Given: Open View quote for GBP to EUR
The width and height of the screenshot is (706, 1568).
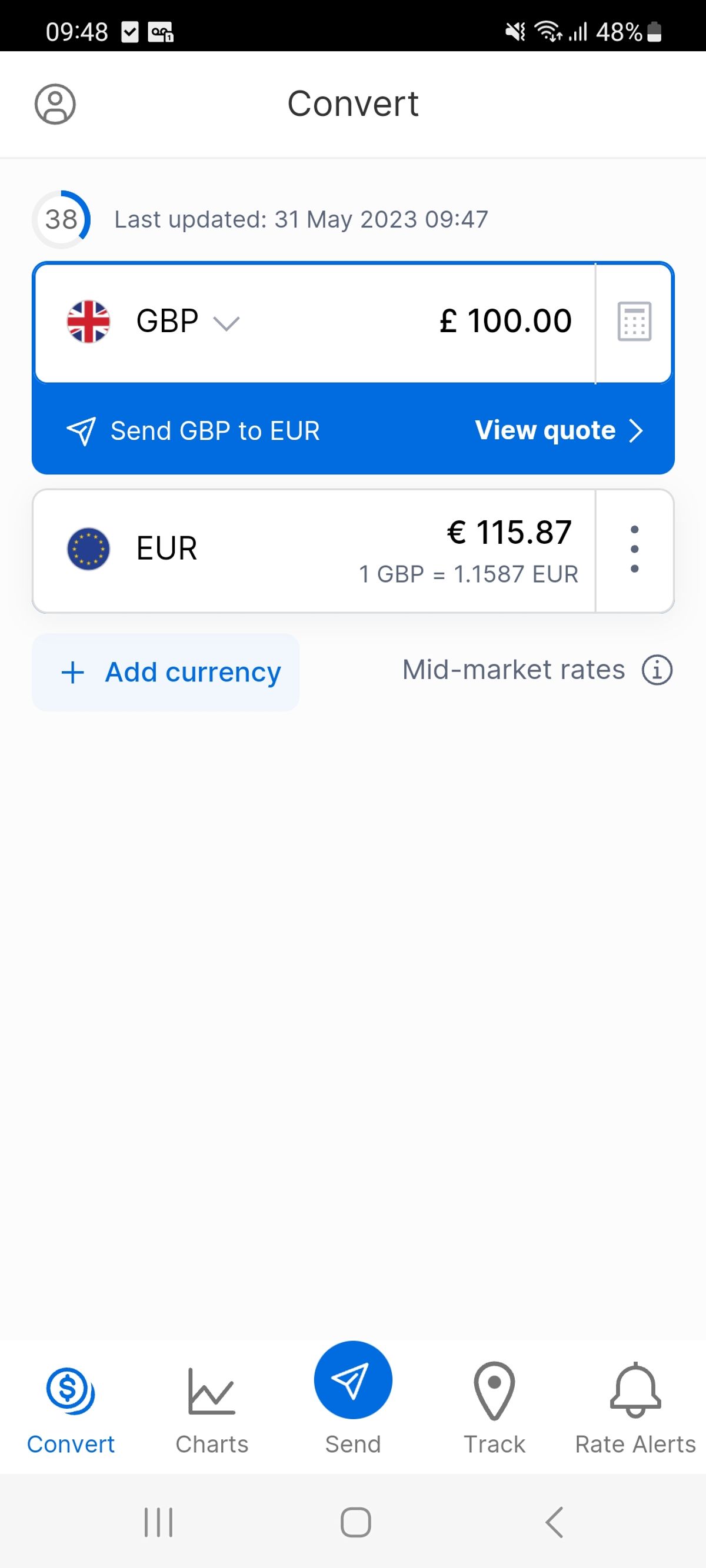Looking at the screenshot, I should [x=545, y=430].
